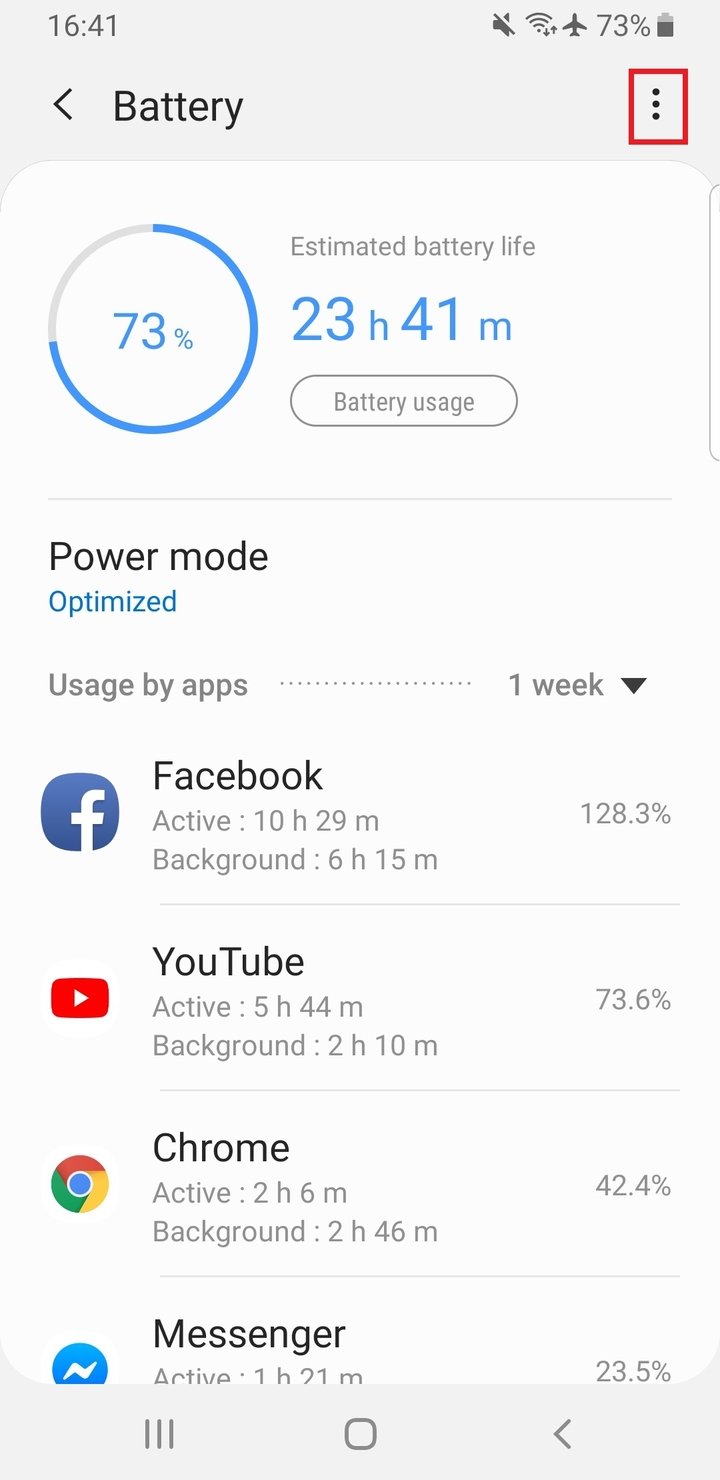Image resolution: width=720 pixels, height=1480 pixels.
Task: Open the three-dot overflow menu
Action: coord(656,105)
